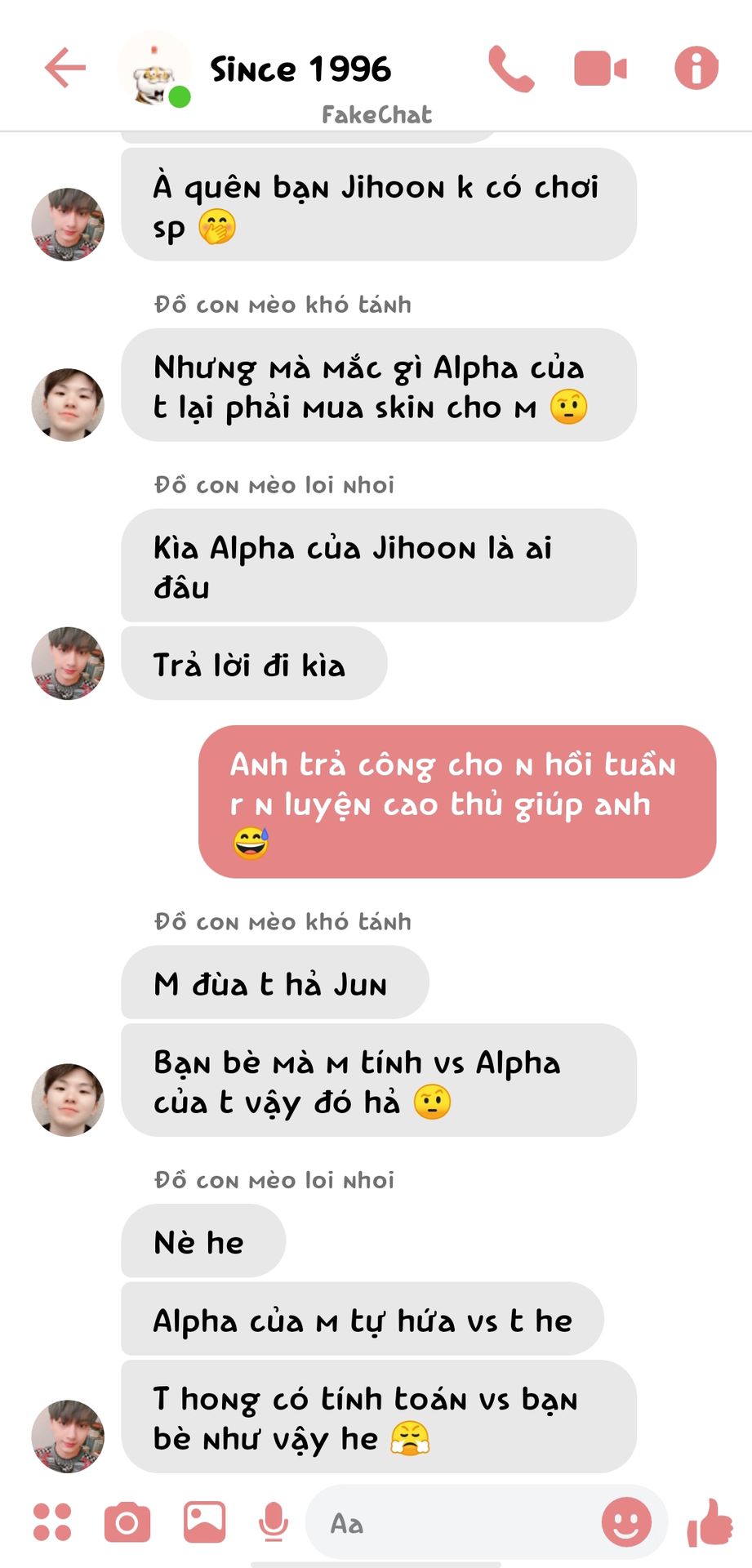This screenshot has width=752, height=1568.
Task: Start a voice call
Action: point(511,69)
